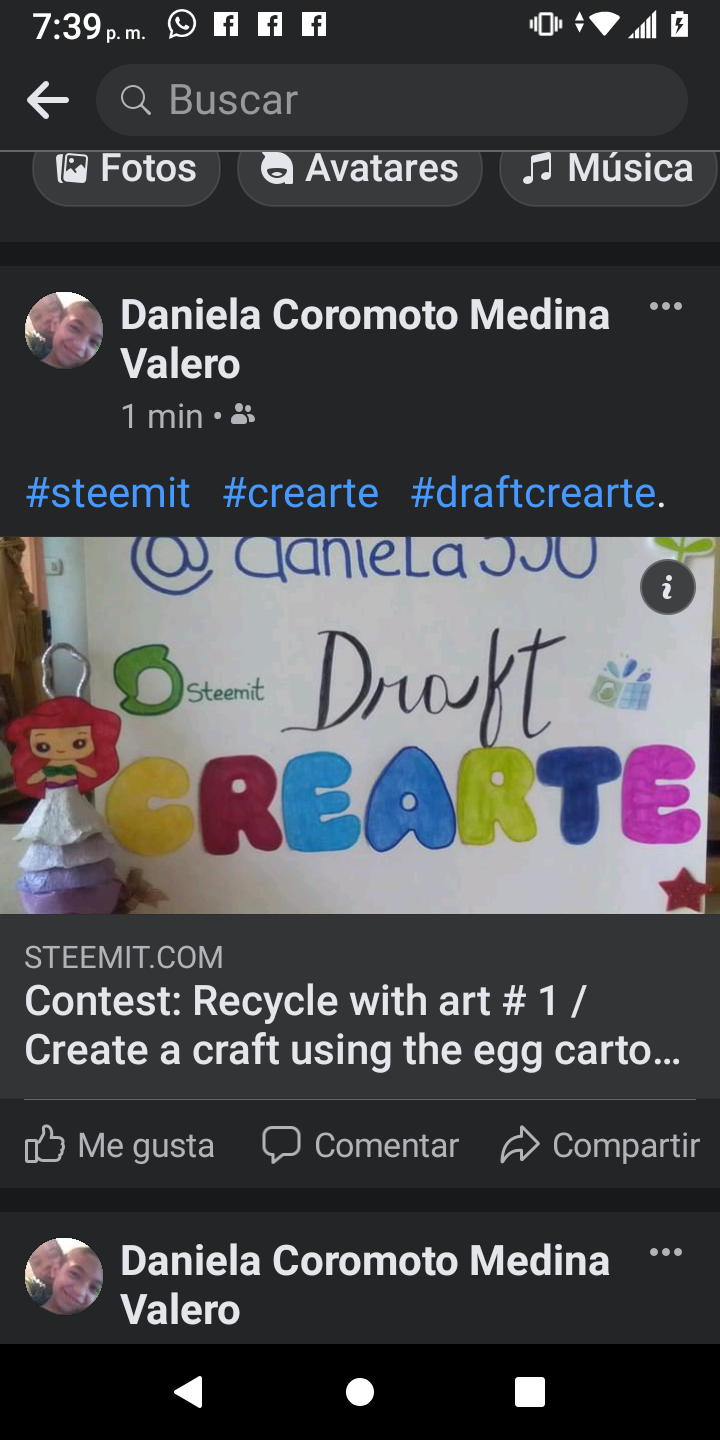Select the Fotos chip
Image resolution: width=720 pixels, height=1440 pixels.
coord(126,169)
